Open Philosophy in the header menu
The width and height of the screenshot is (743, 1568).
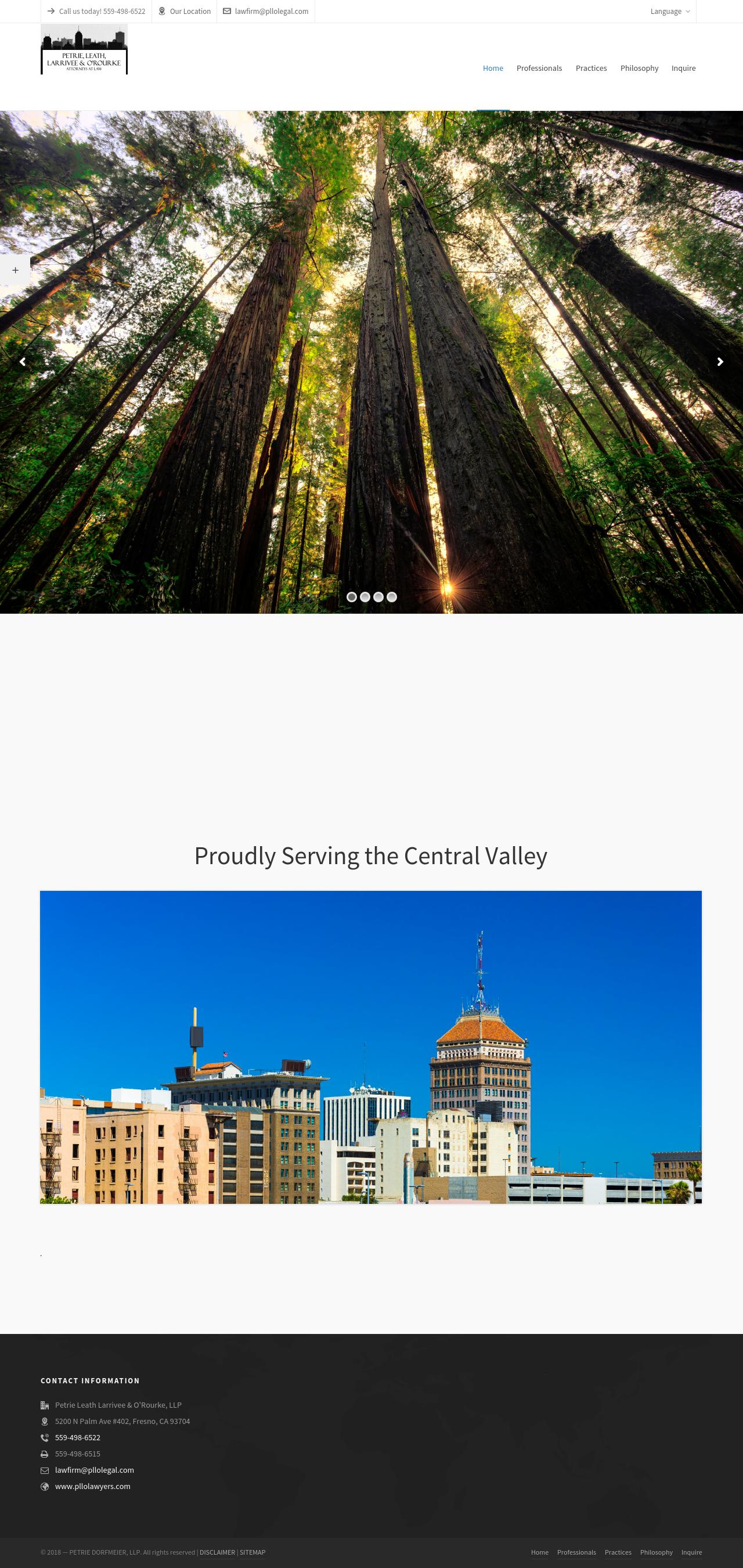pos(639,68)
